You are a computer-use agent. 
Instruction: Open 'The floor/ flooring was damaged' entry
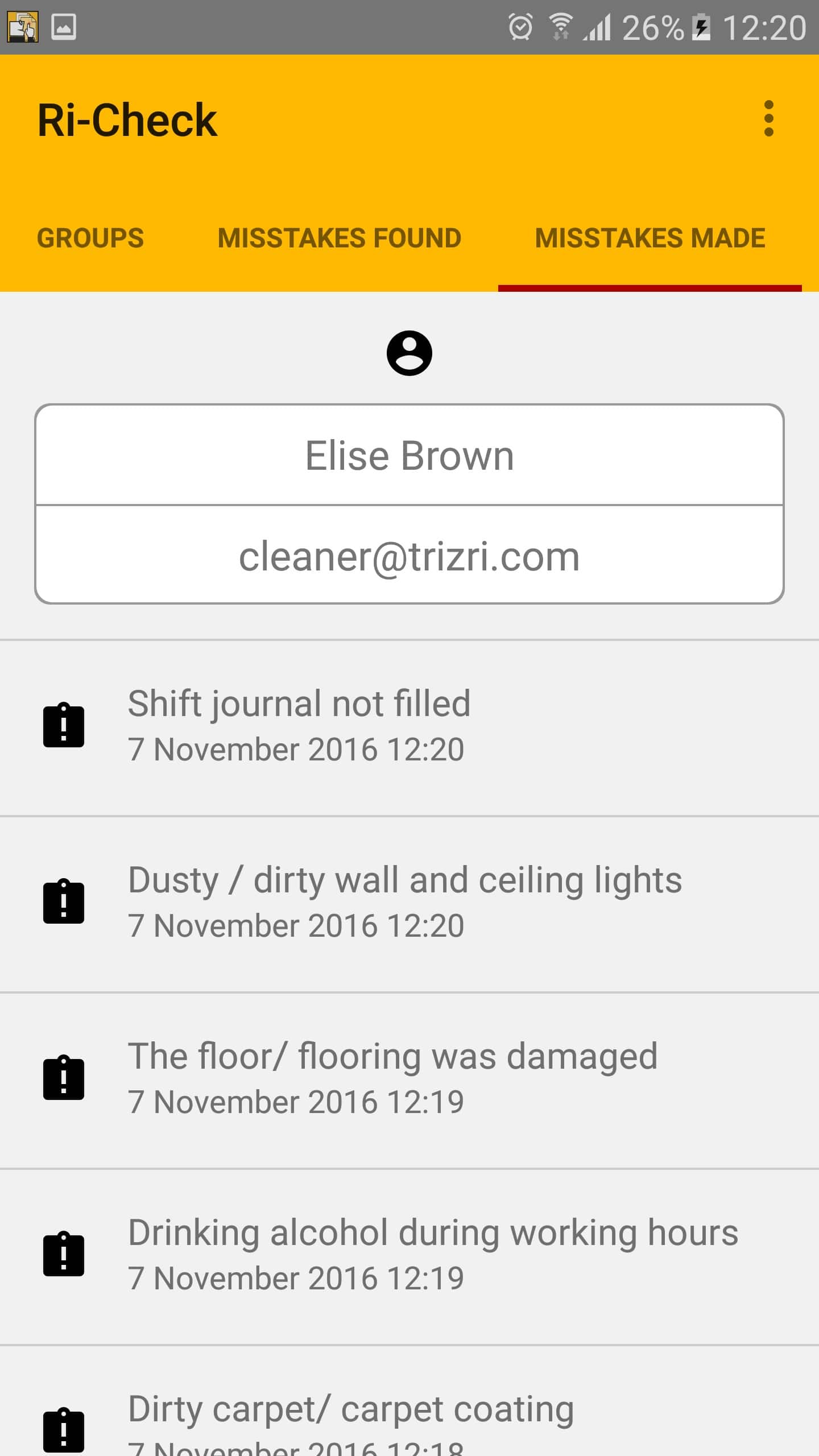pyautogui.click(x=409, y=1080)
